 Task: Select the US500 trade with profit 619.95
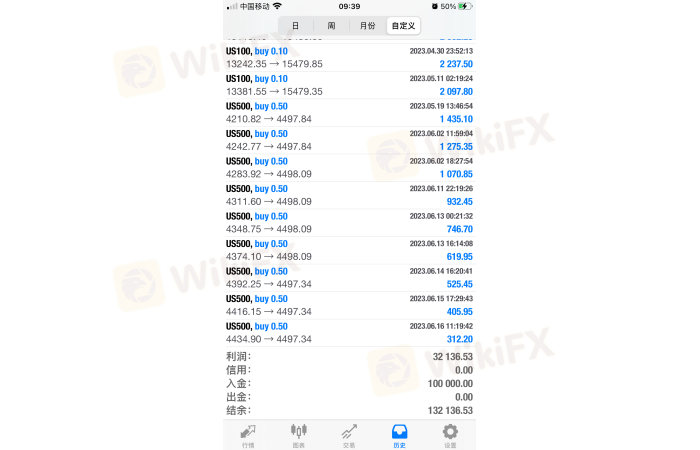point(350,250)
